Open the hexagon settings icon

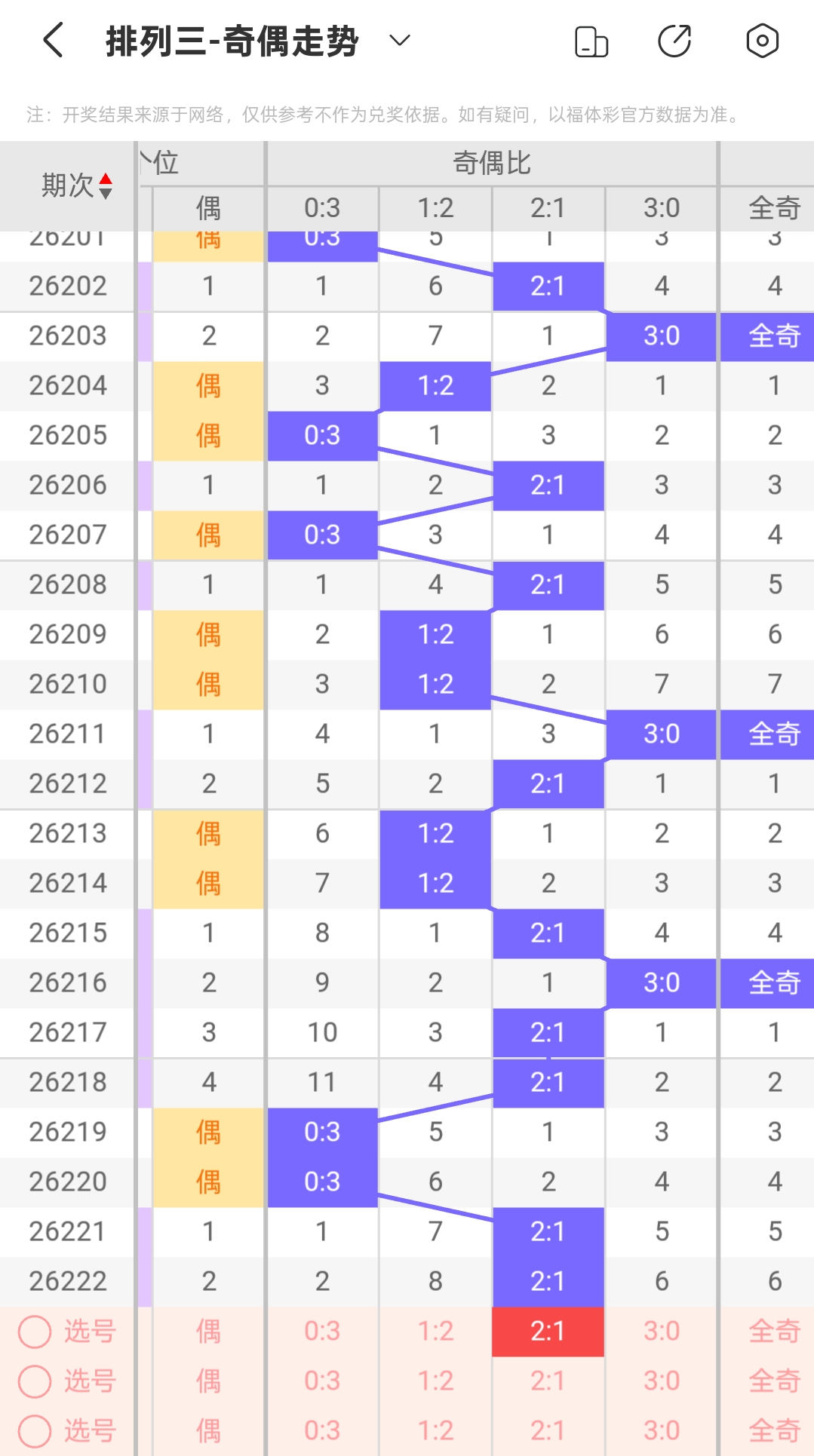click(x=762, y=41)
